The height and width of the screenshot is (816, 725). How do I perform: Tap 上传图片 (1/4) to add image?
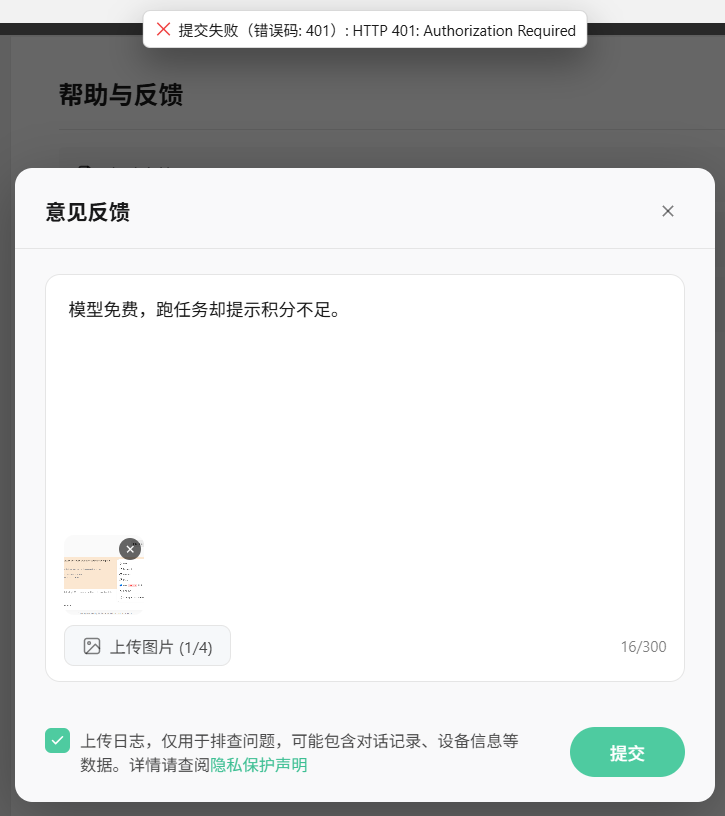click(x=147, y=646)
